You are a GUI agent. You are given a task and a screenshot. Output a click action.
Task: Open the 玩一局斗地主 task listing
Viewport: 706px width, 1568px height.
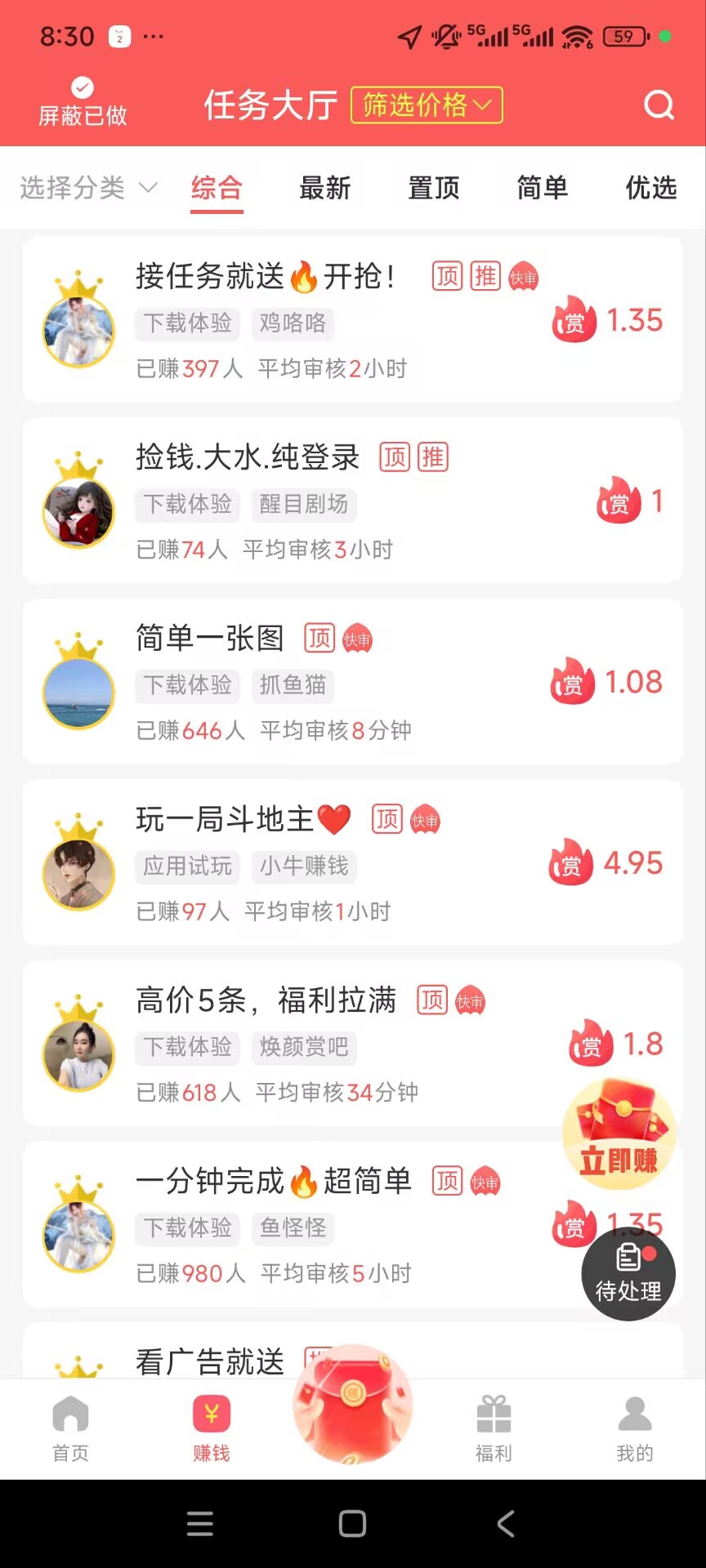point(243,819)
